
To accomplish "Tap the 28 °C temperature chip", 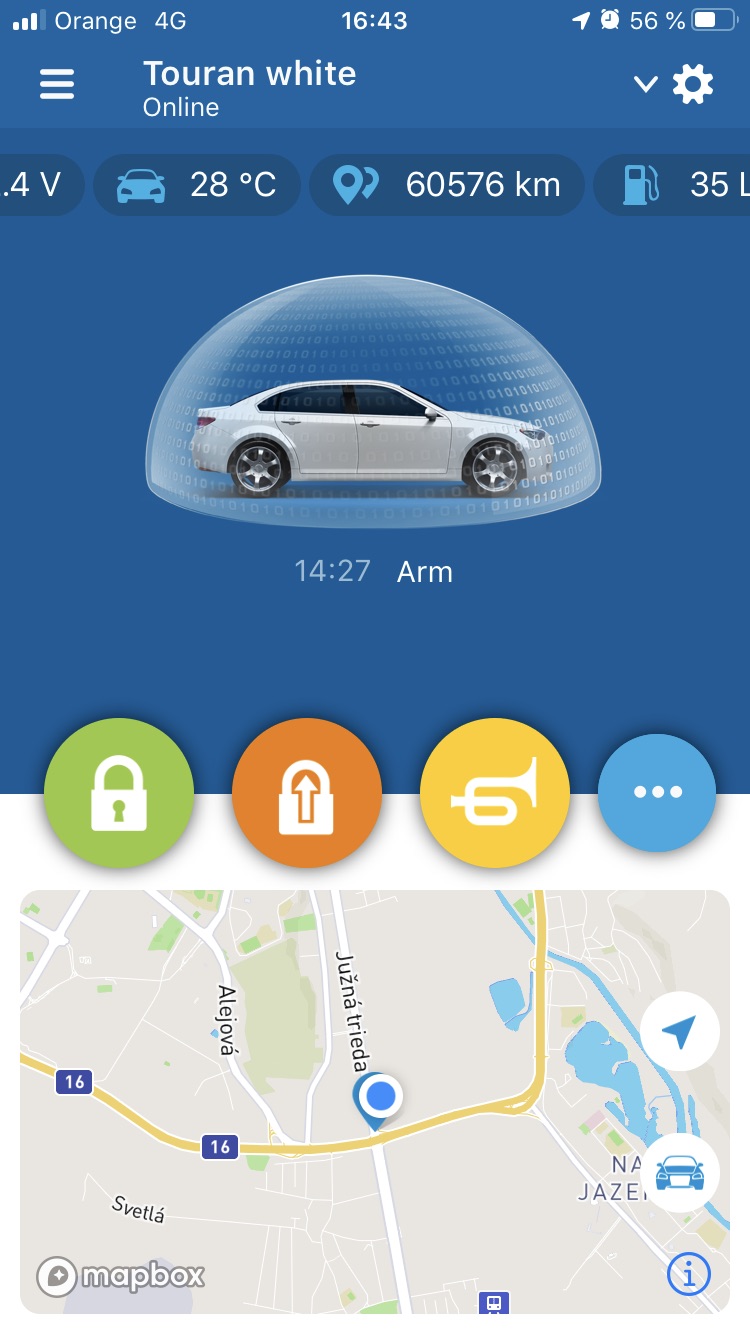I will (197, 185).
